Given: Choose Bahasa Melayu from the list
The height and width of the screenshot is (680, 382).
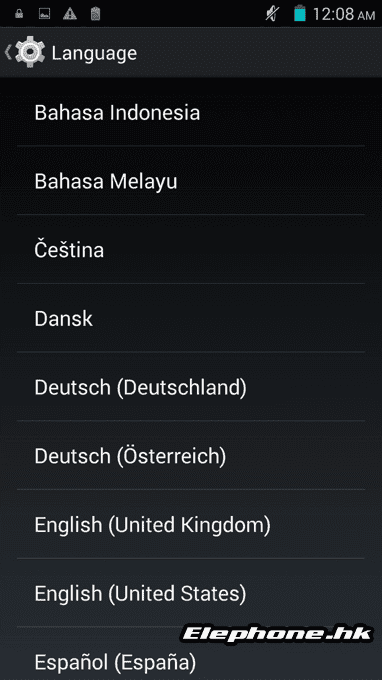Looking at the screenshot, I should tap(191, 180).
